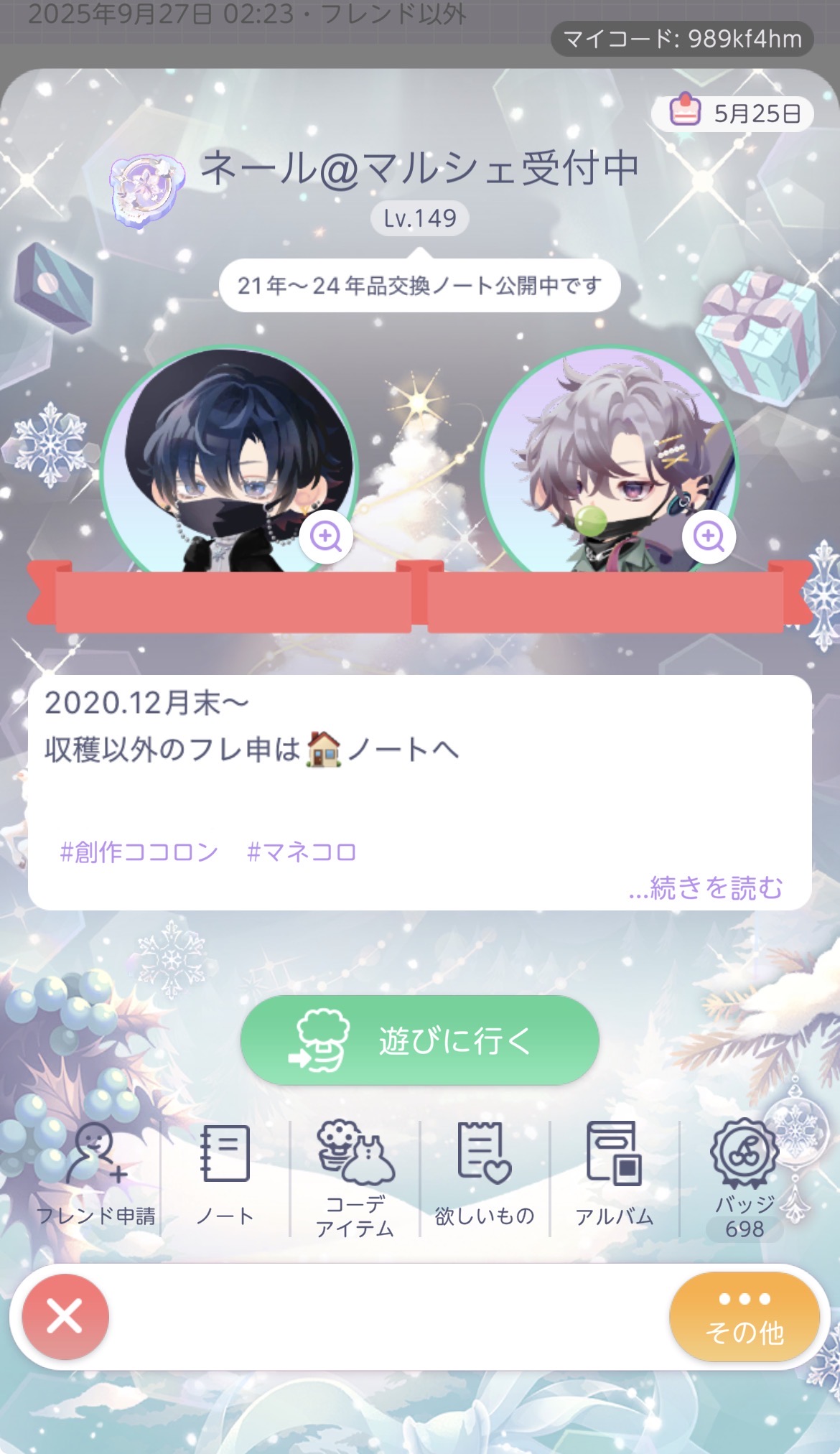Expand the bio via 続きを読む
The width and height of the screenshot is (840, 1454).
click(x=706, y=888)
